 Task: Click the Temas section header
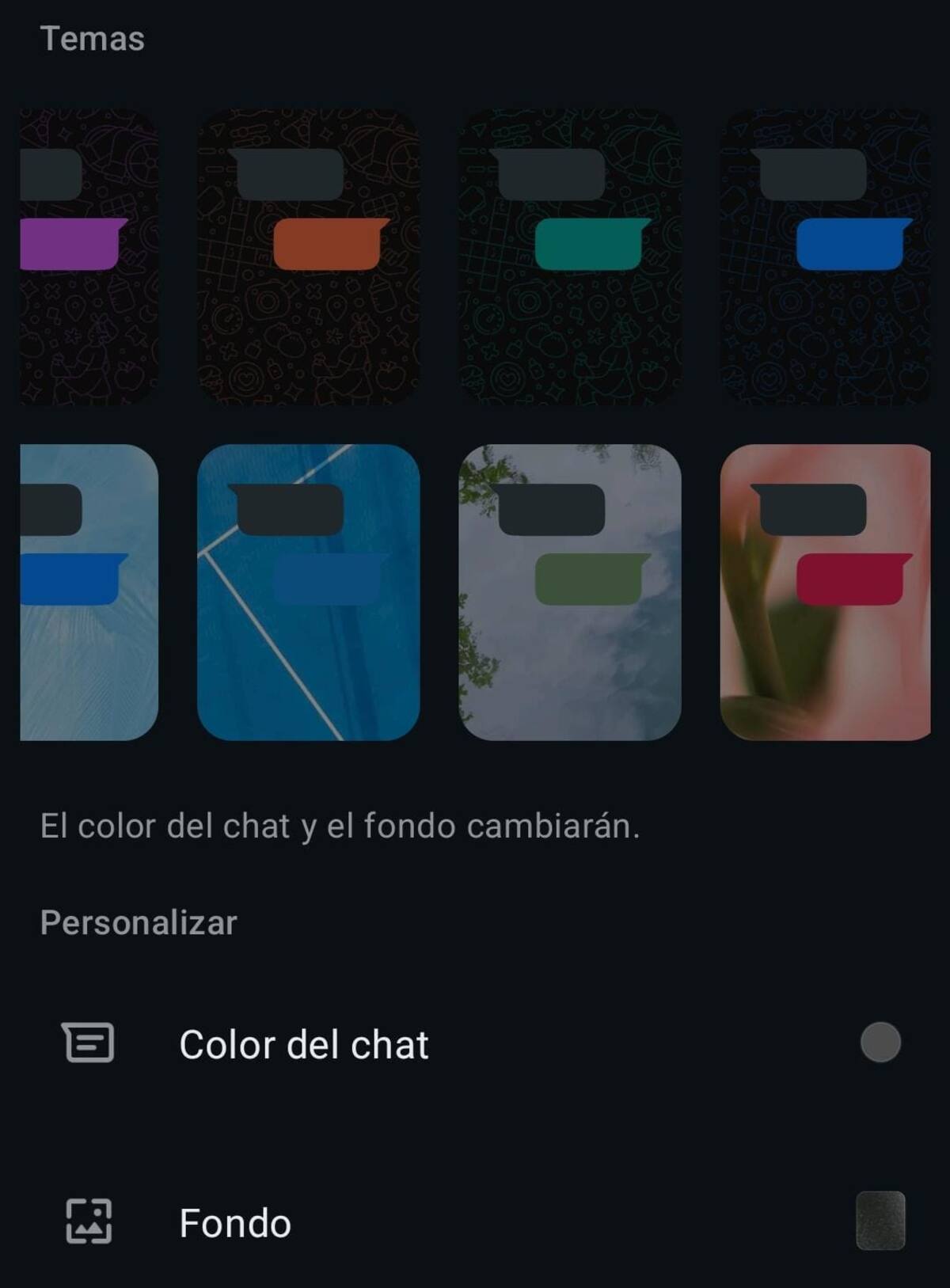coord(92,38)
